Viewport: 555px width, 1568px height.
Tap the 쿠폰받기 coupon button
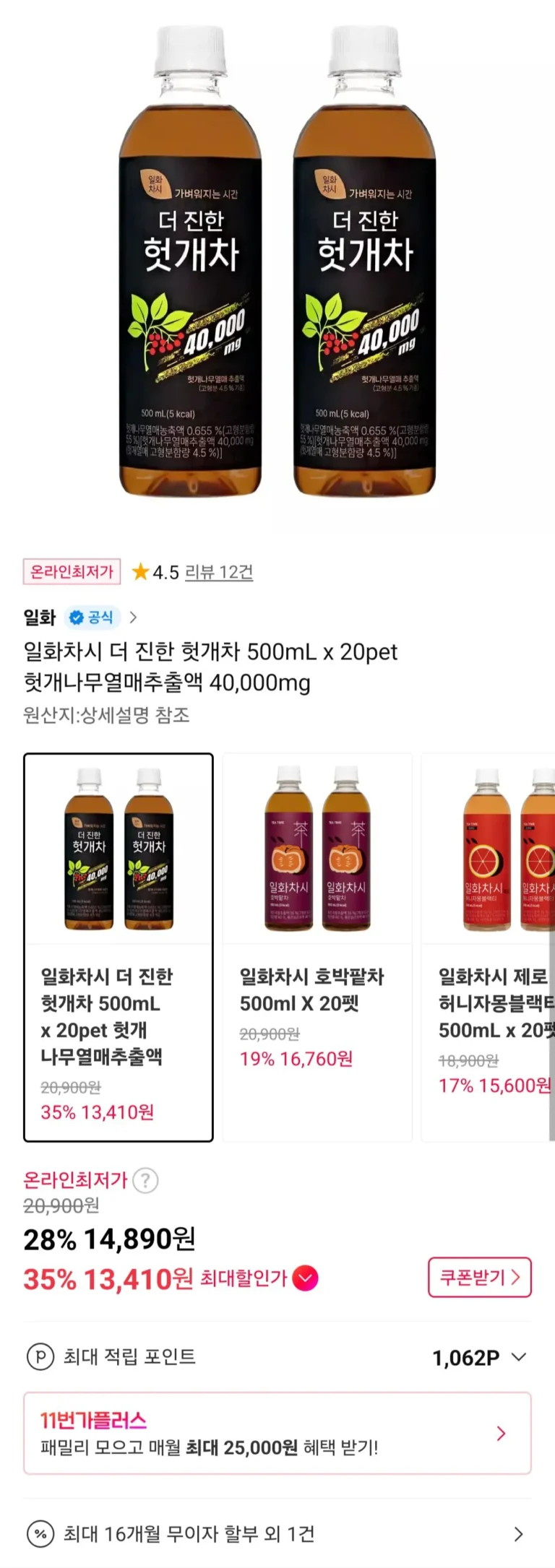479,1277
